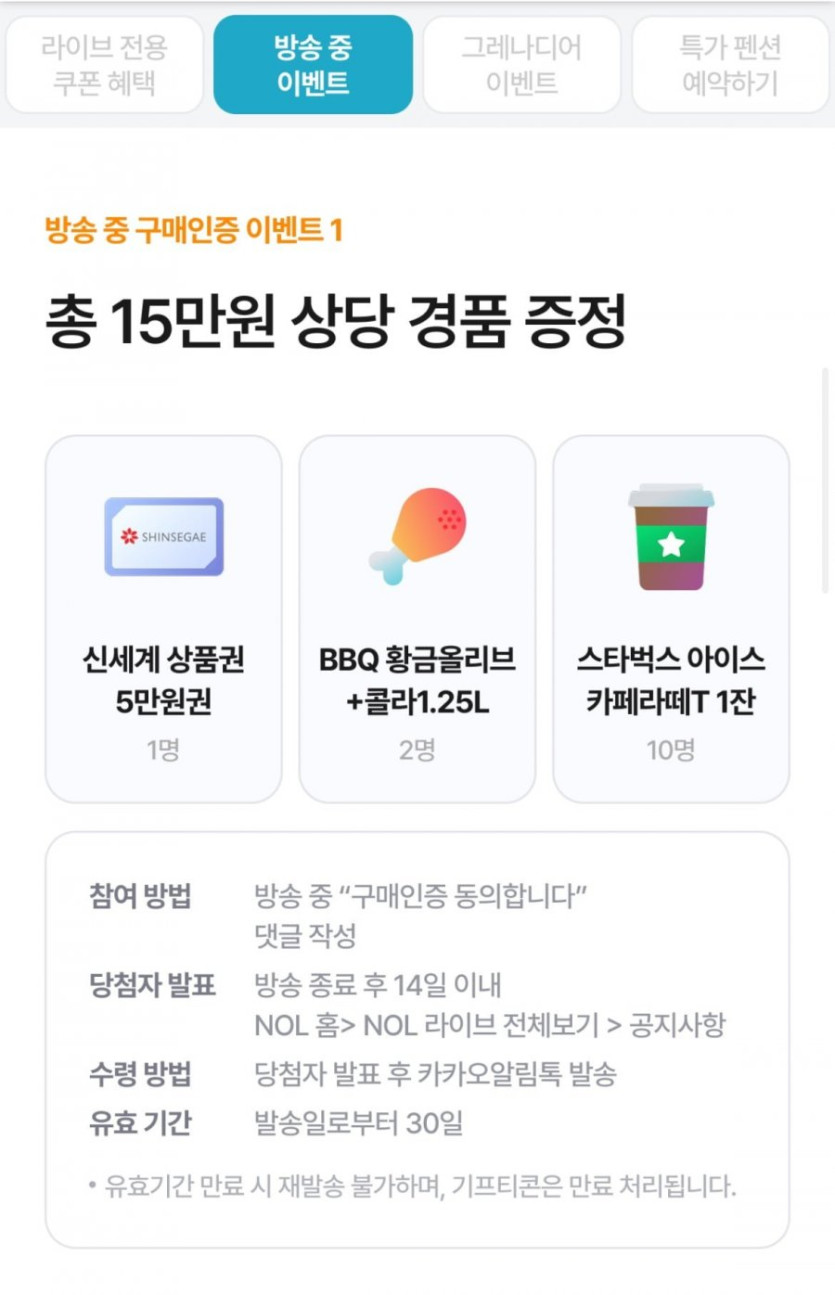Open the 그레나디어 이벤트 tab
This screenshot has width=835, height=1295.
pos(521,65)
